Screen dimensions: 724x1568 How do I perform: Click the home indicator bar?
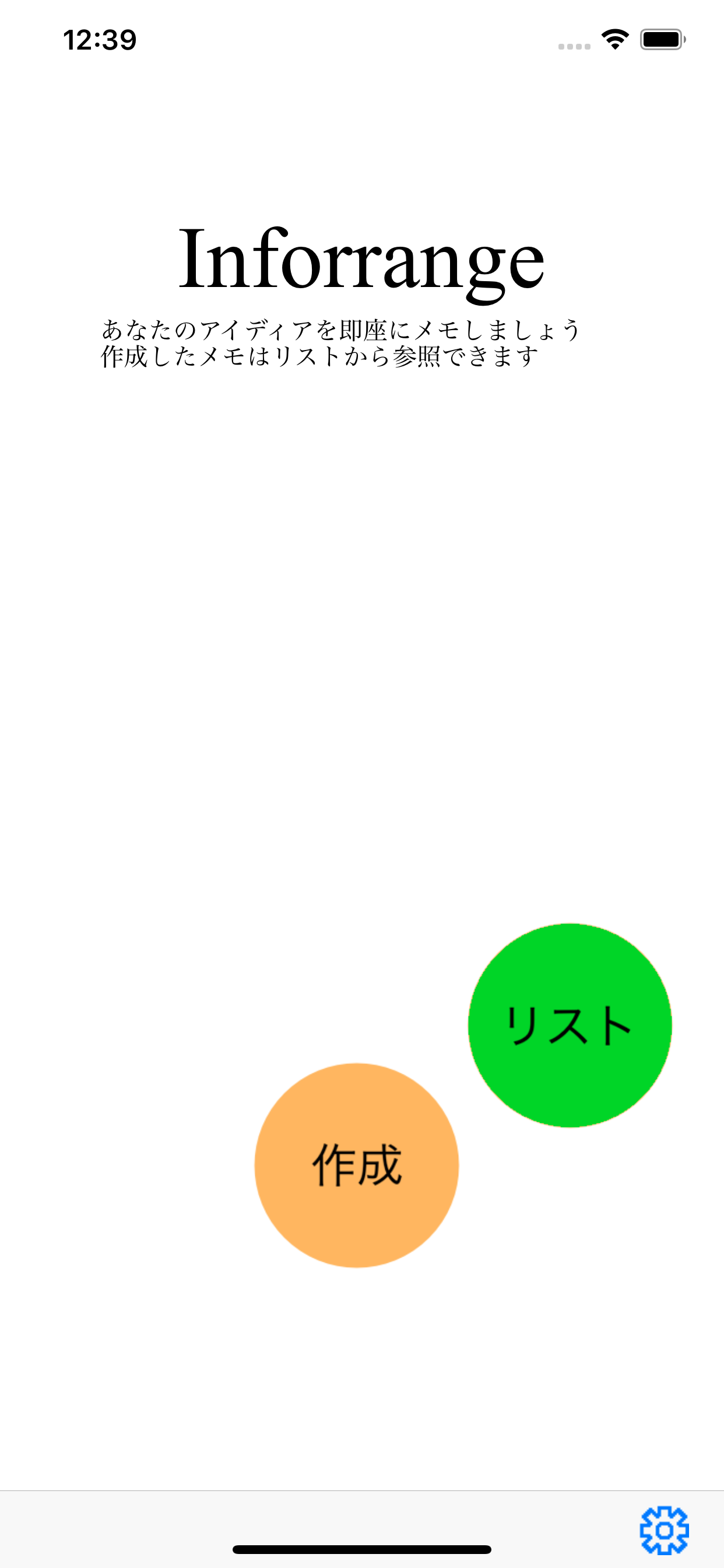coord(362,1549)
